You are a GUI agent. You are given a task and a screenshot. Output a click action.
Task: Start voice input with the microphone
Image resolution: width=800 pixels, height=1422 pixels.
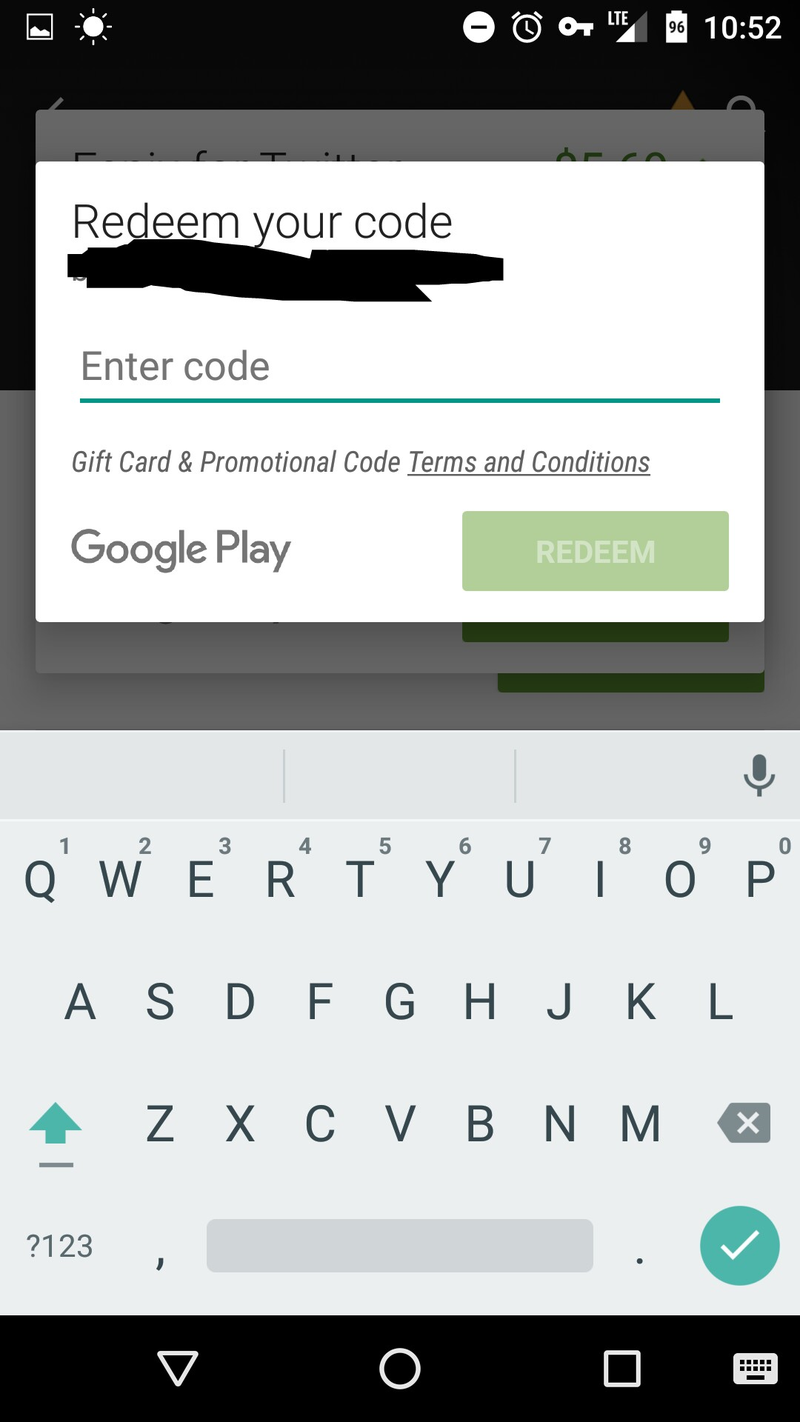[x=759, y=774]
